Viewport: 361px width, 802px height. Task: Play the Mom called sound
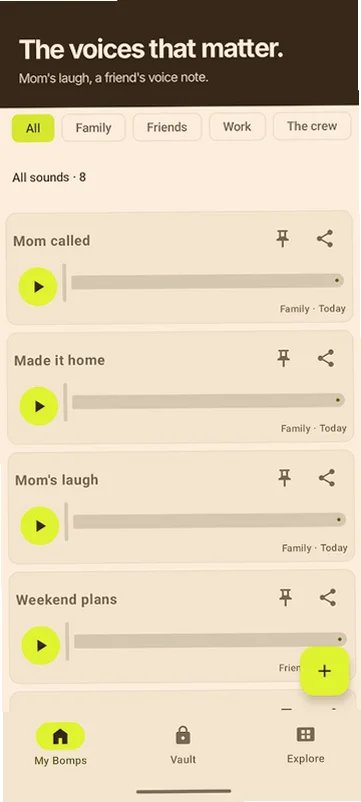[x=37, y=287]
